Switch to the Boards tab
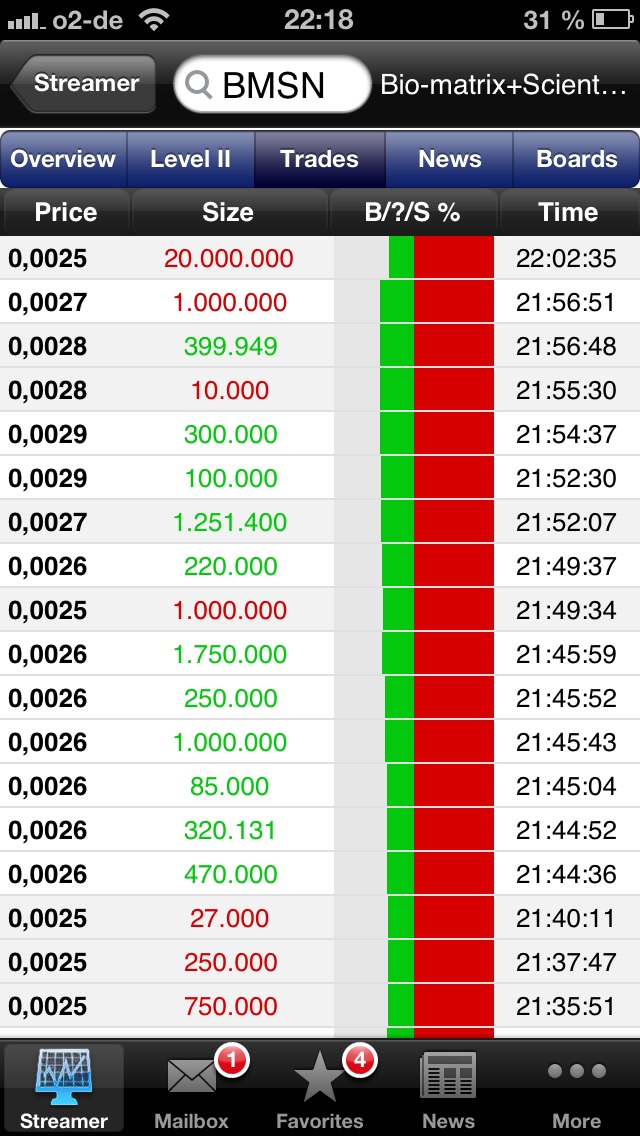This screenshot has width=640, height=1136. coord(576,159)
